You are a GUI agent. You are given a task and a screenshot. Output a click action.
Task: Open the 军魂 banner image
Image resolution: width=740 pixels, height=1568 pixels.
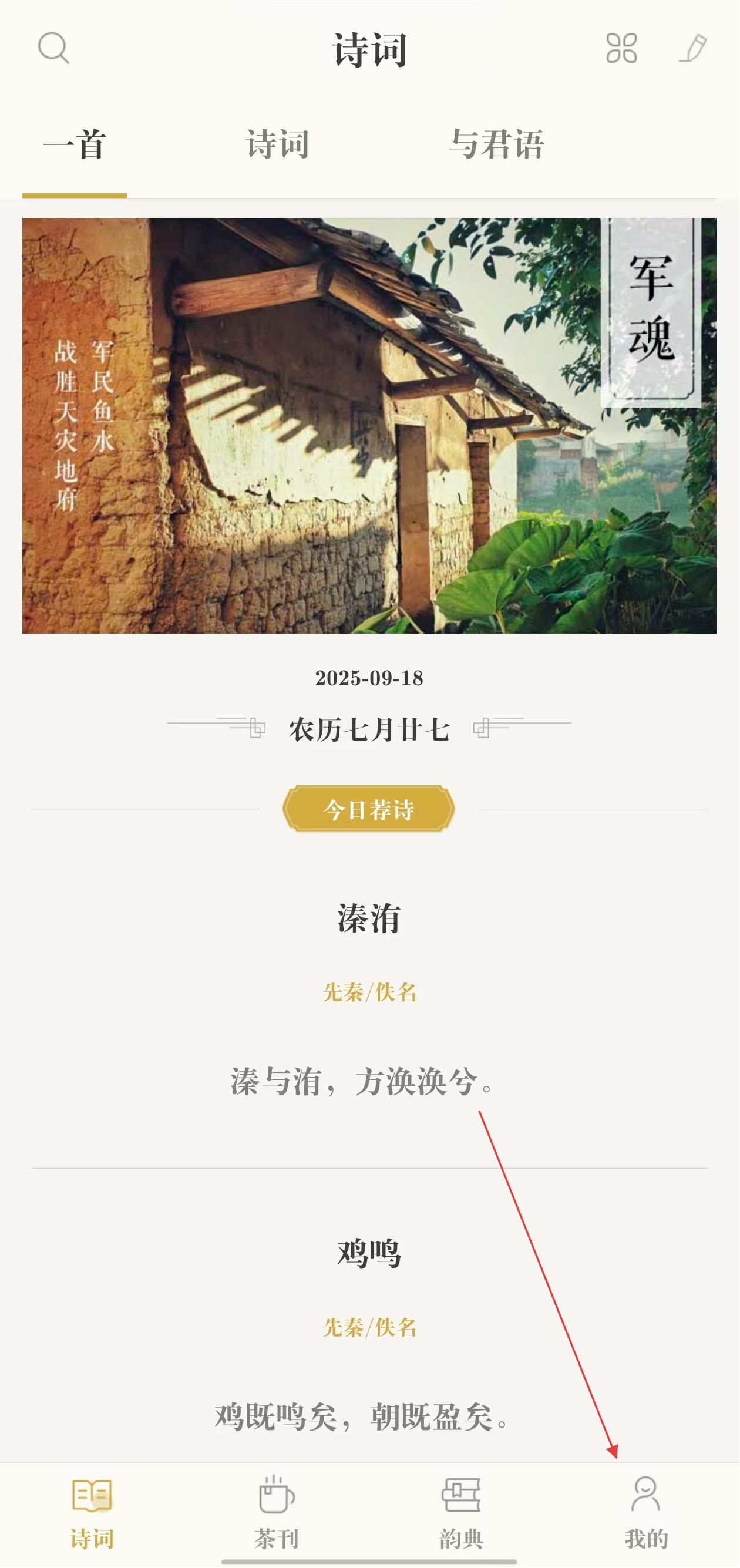click(x=369, y=425)
